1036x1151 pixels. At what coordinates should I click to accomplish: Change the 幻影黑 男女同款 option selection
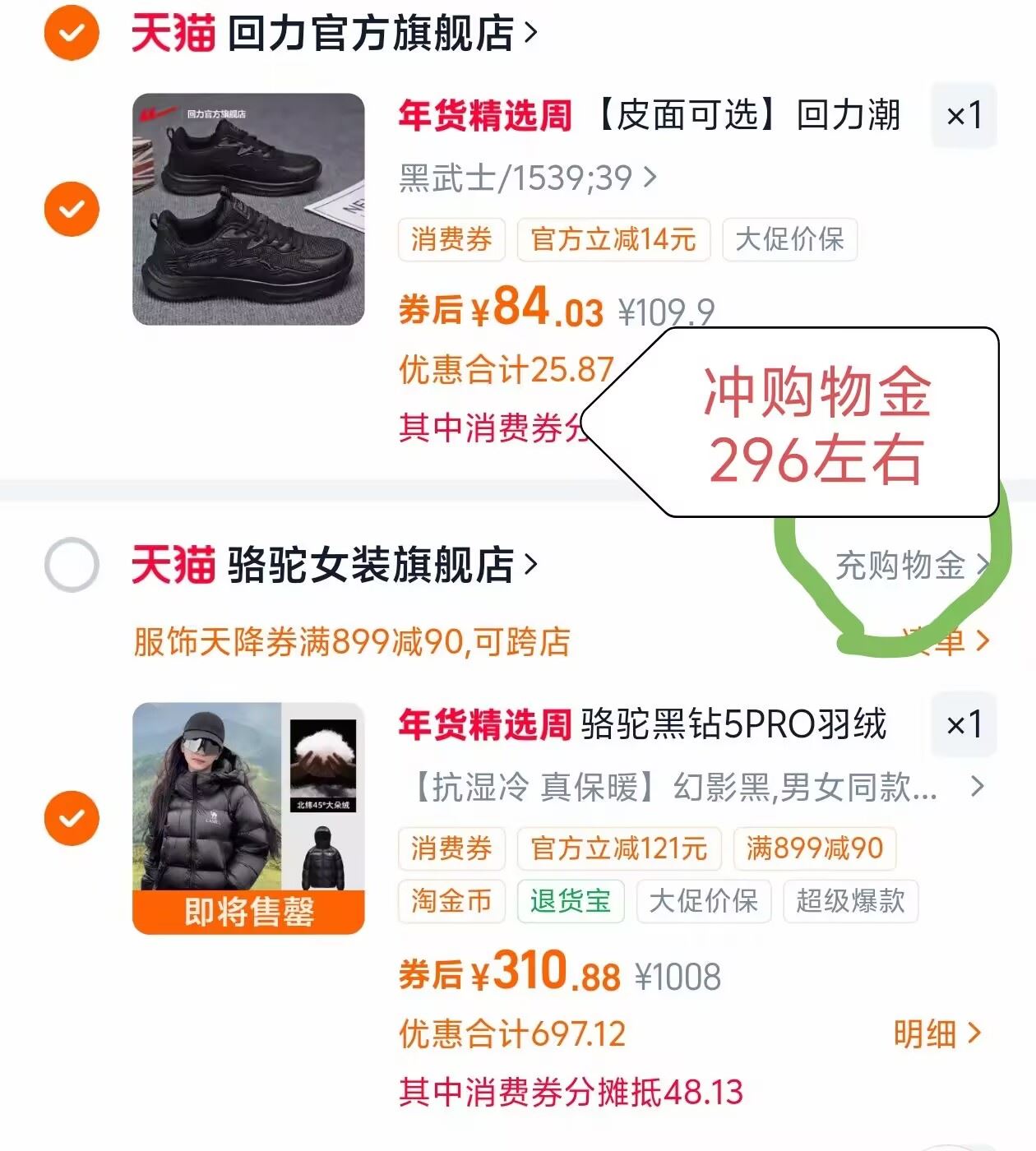[x=691, y=787]
